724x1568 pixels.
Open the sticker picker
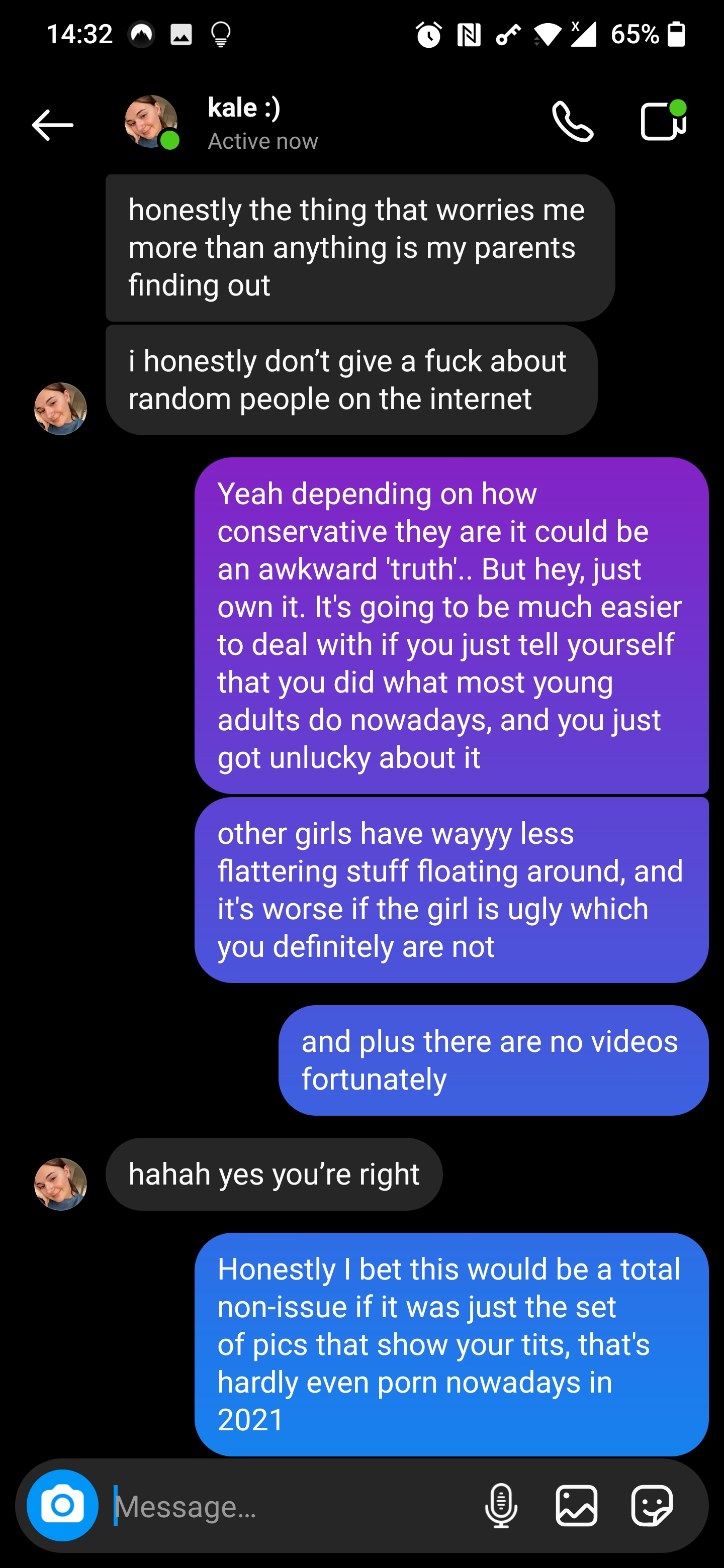(x=652, y=1505)
